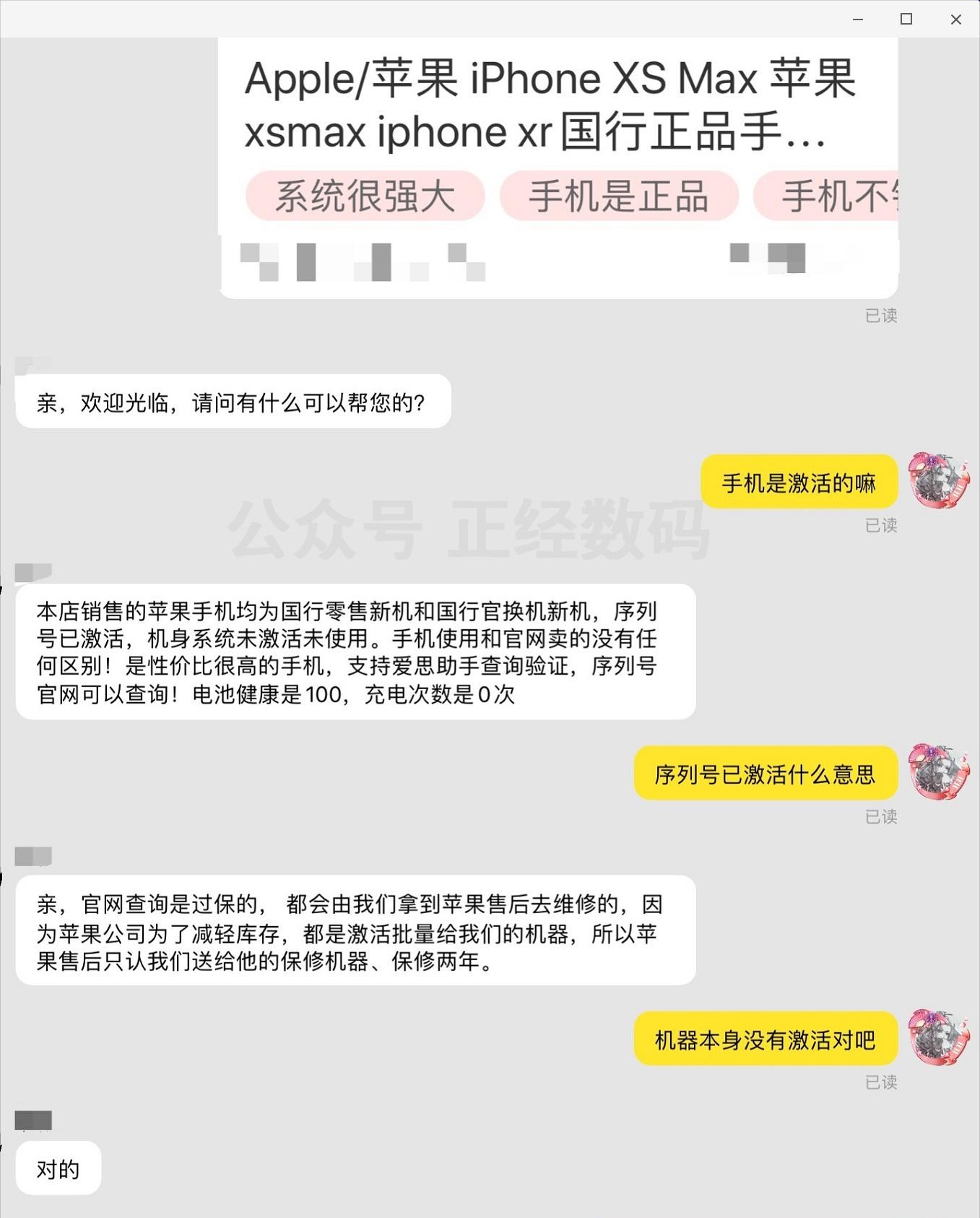Select the 手机是正品 tag
The image size is (980, 1218).
[619, 196]
